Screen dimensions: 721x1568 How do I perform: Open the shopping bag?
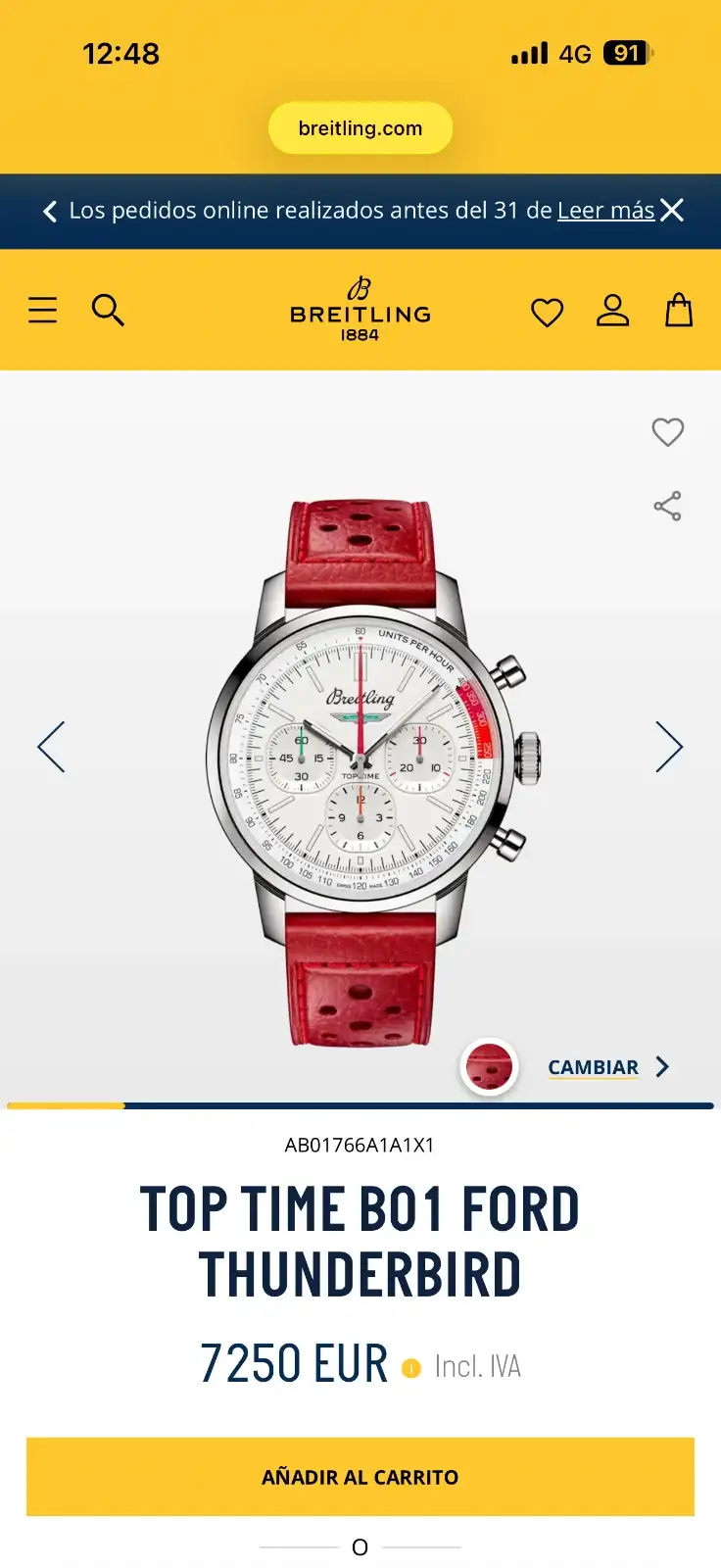tap(679, 311)
